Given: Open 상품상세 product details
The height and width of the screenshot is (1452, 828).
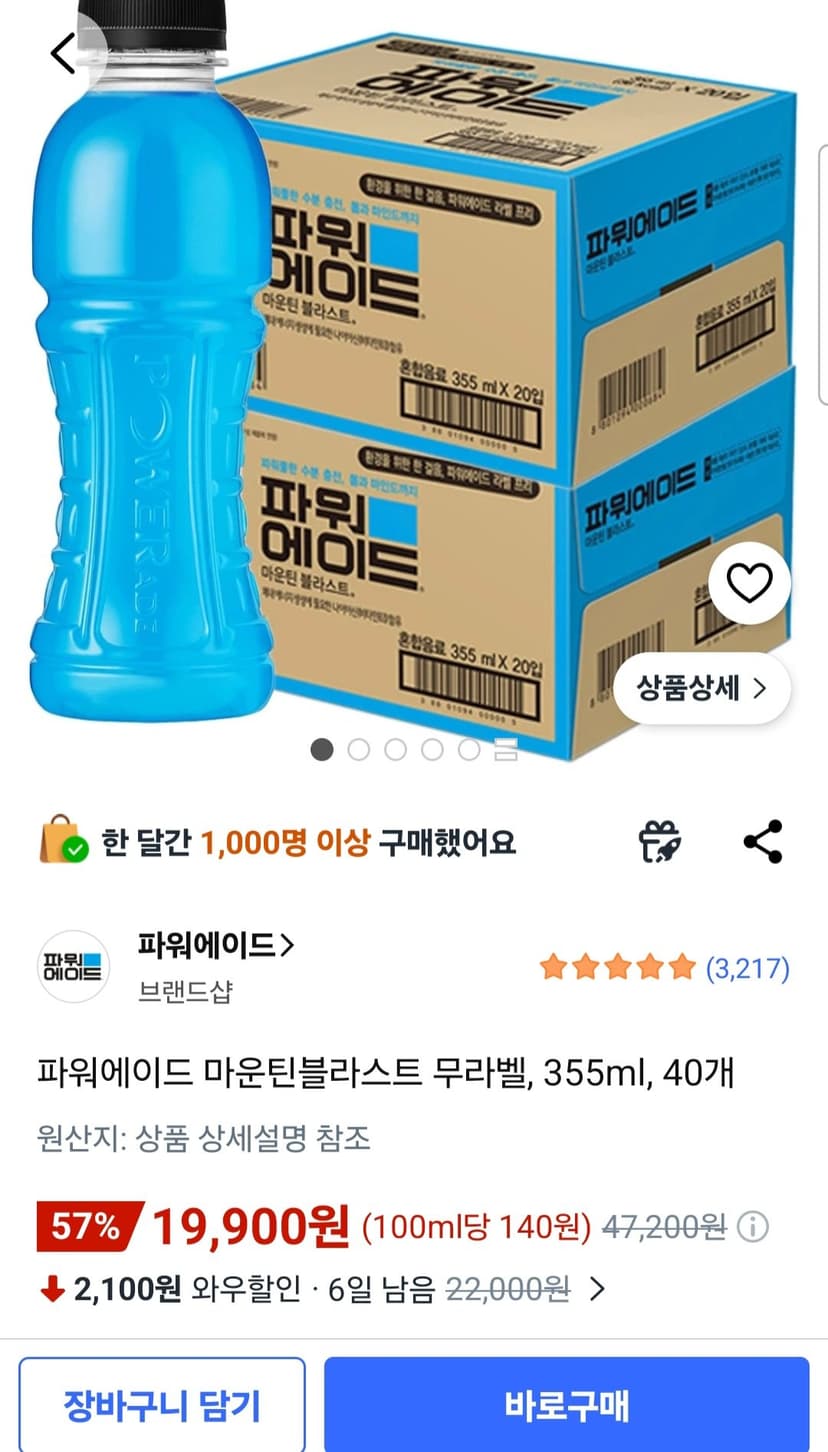Looking at the screenshot, I should (702, 688).
